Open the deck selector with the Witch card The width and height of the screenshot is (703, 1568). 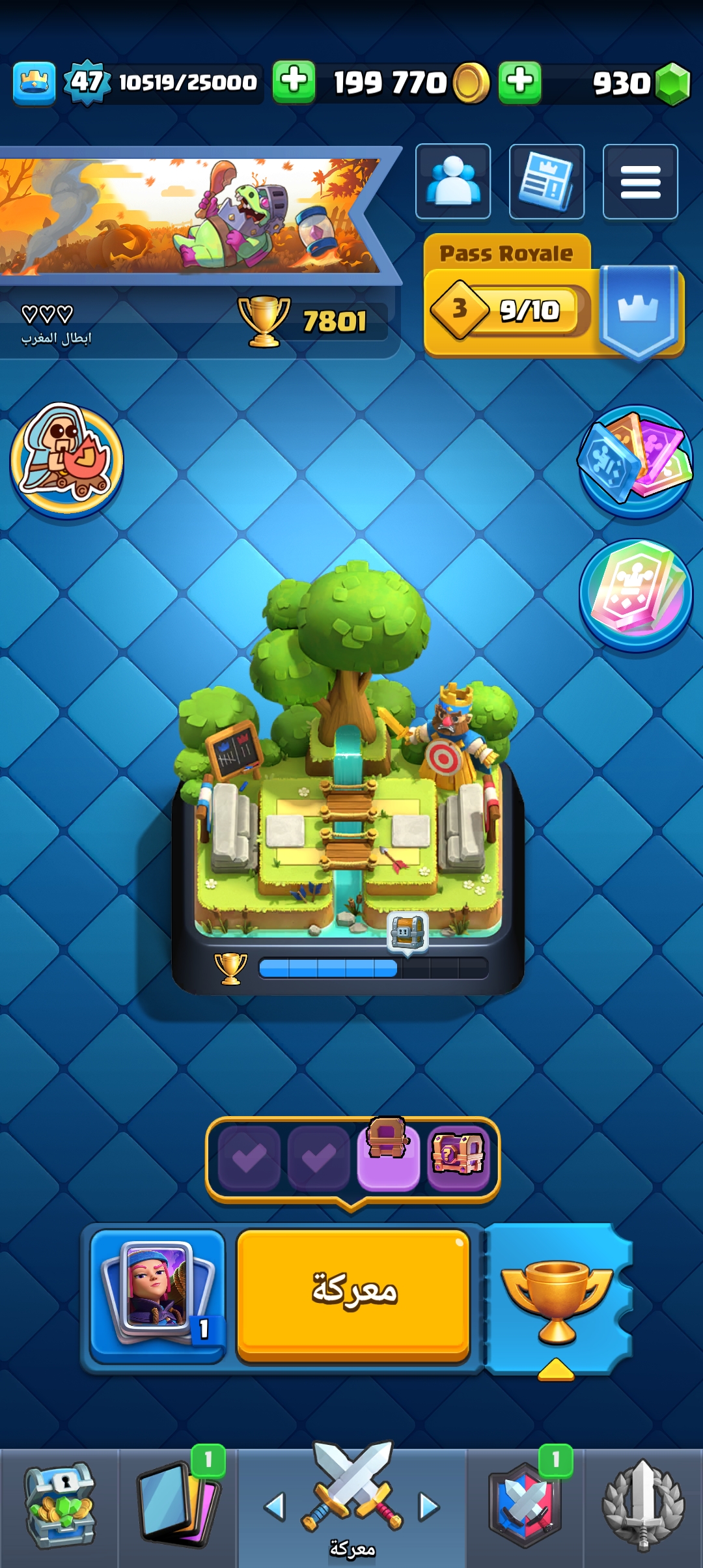point(158,1295)
